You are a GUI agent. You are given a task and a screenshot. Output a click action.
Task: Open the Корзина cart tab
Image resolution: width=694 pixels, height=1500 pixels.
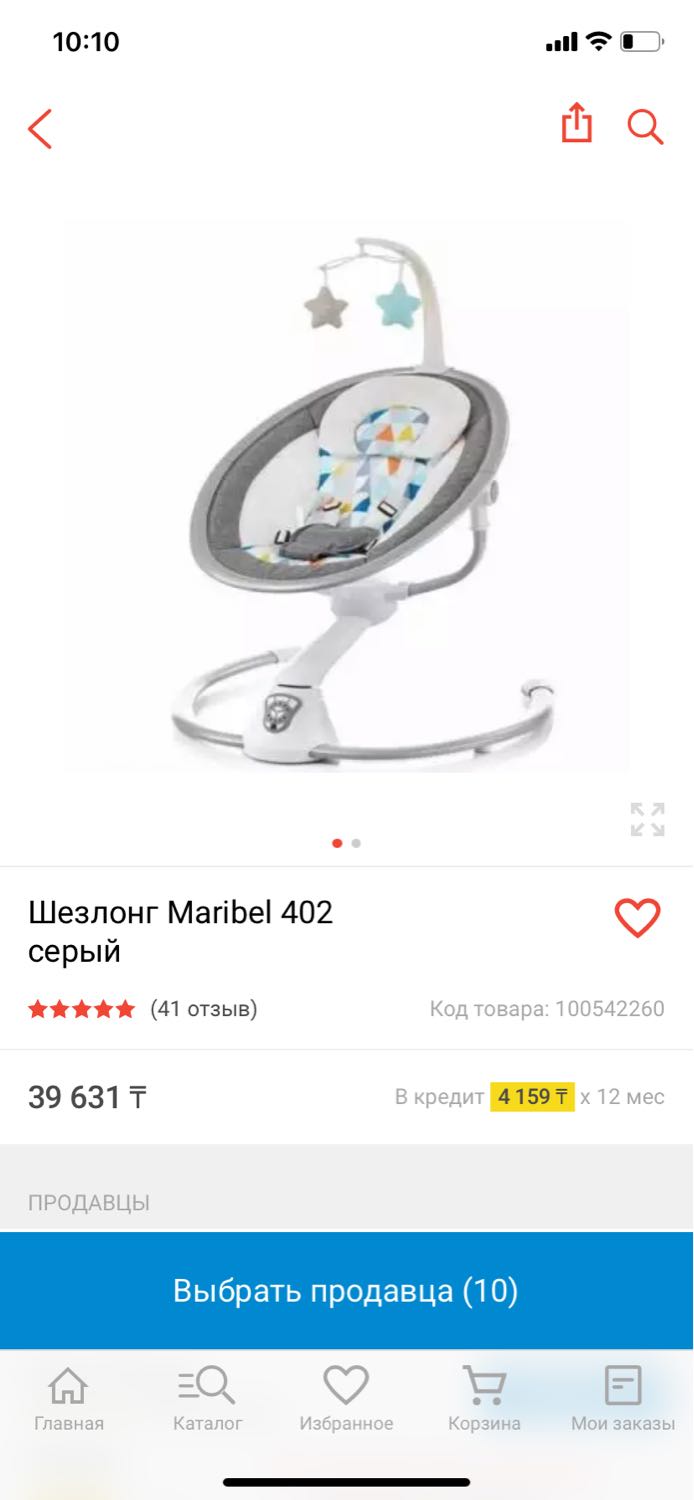484,1400
